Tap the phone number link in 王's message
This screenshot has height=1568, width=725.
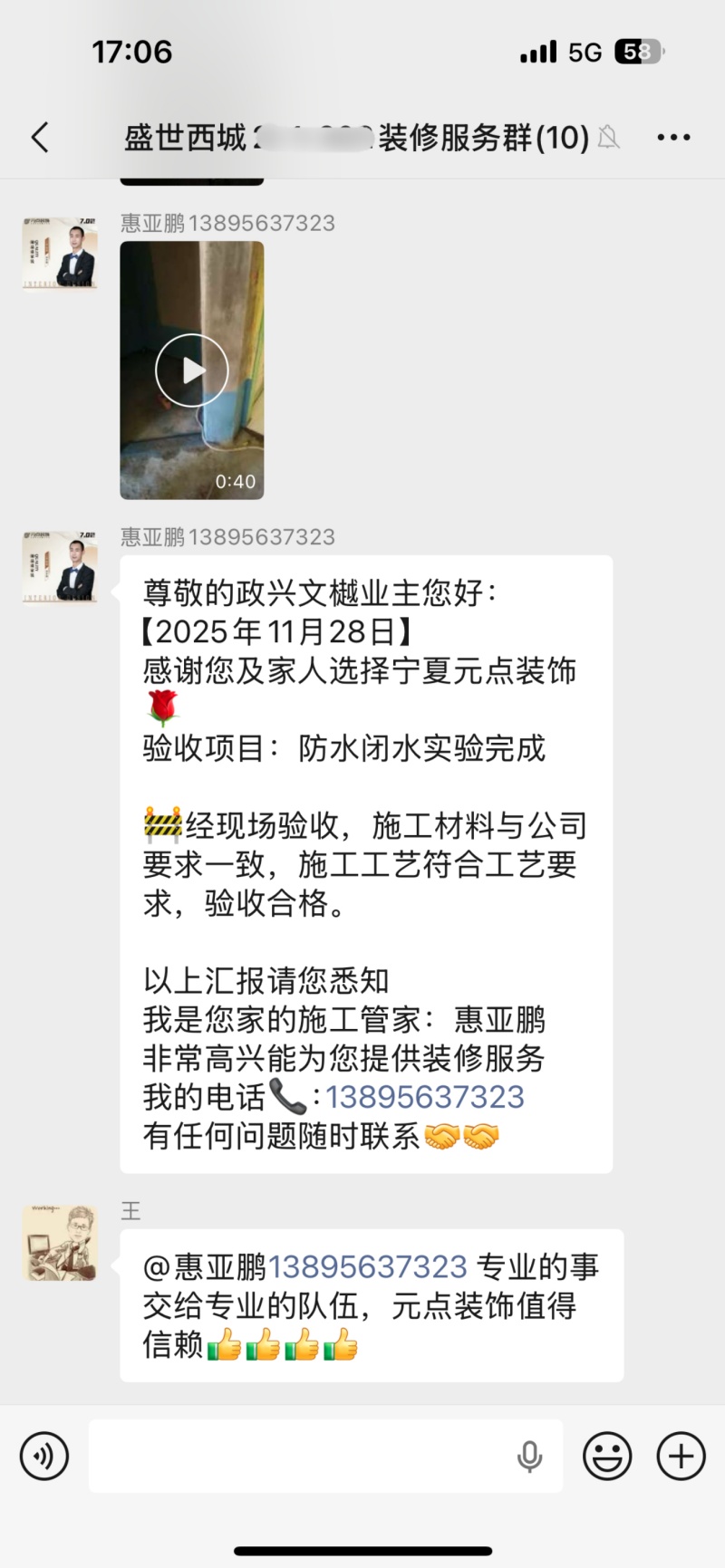click(x=368, y=1266)
